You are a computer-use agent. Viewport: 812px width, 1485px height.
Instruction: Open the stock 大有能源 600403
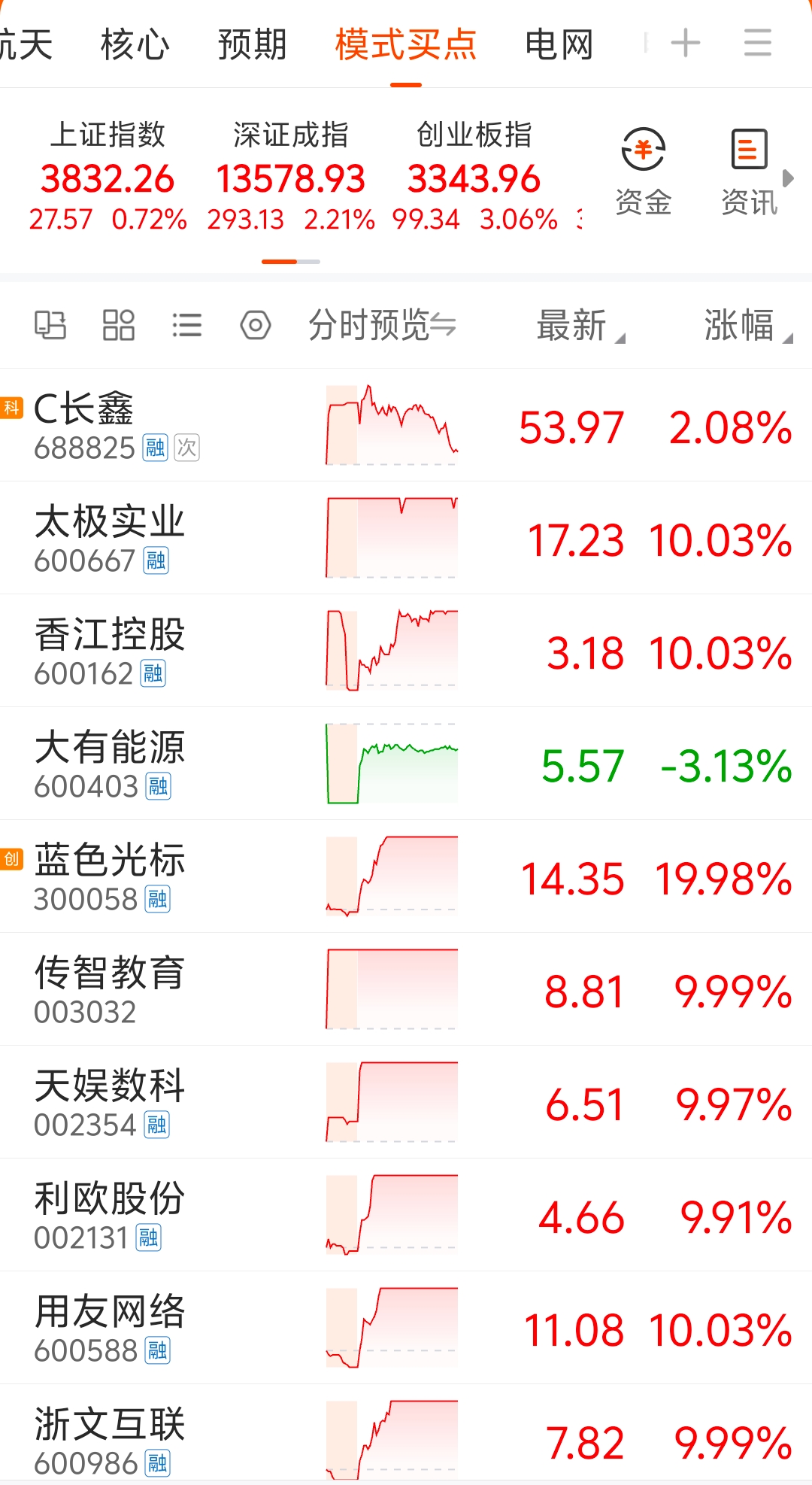[x=406, y=764]
